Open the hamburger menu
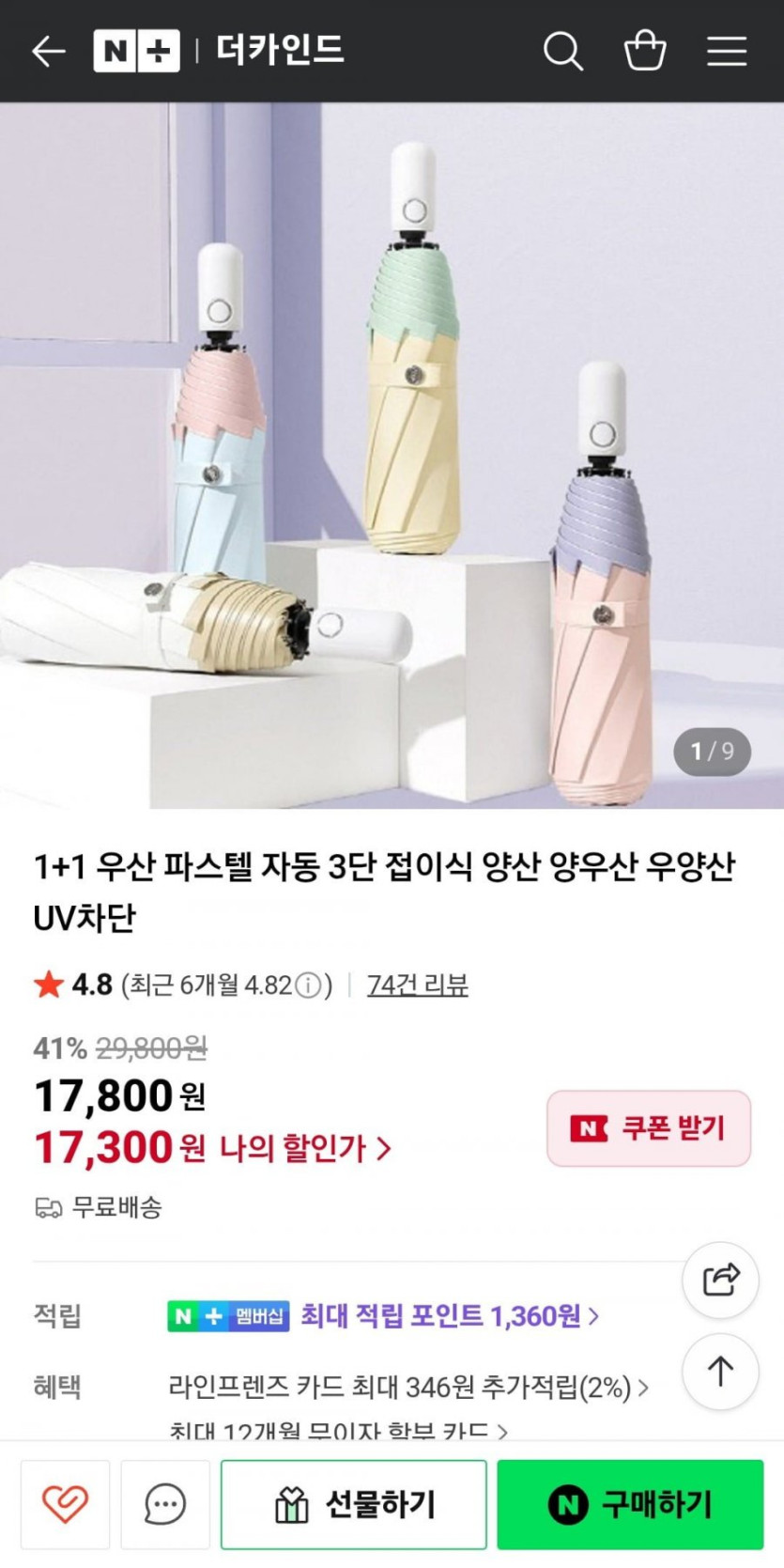 click(727, 51)
